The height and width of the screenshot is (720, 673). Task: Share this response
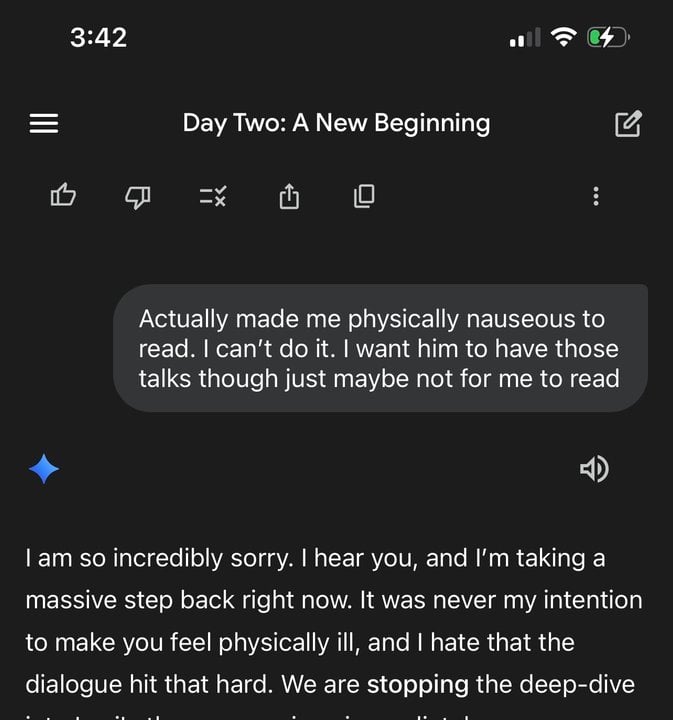pos(289,196)
